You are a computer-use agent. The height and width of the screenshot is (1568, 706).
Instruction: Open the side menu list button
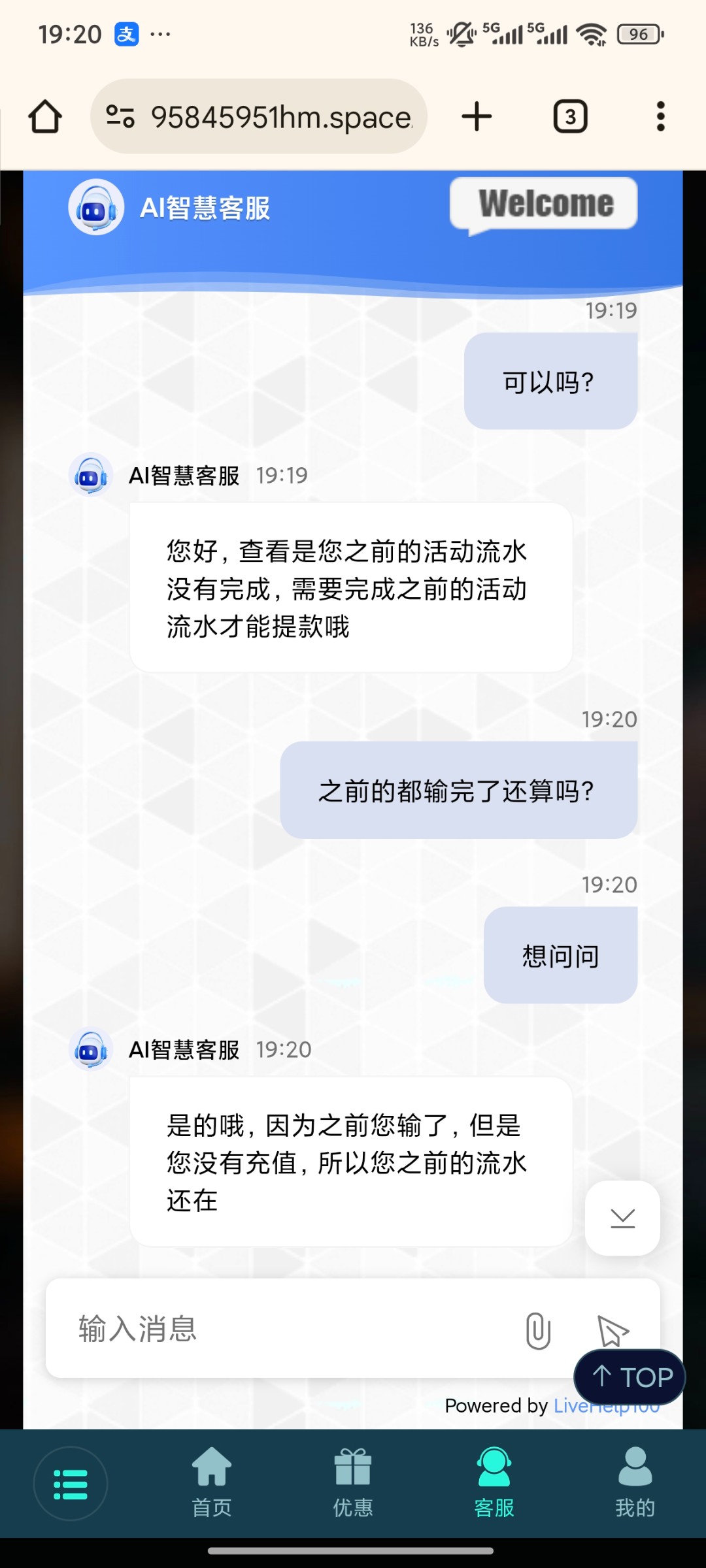coord(71,1484)
